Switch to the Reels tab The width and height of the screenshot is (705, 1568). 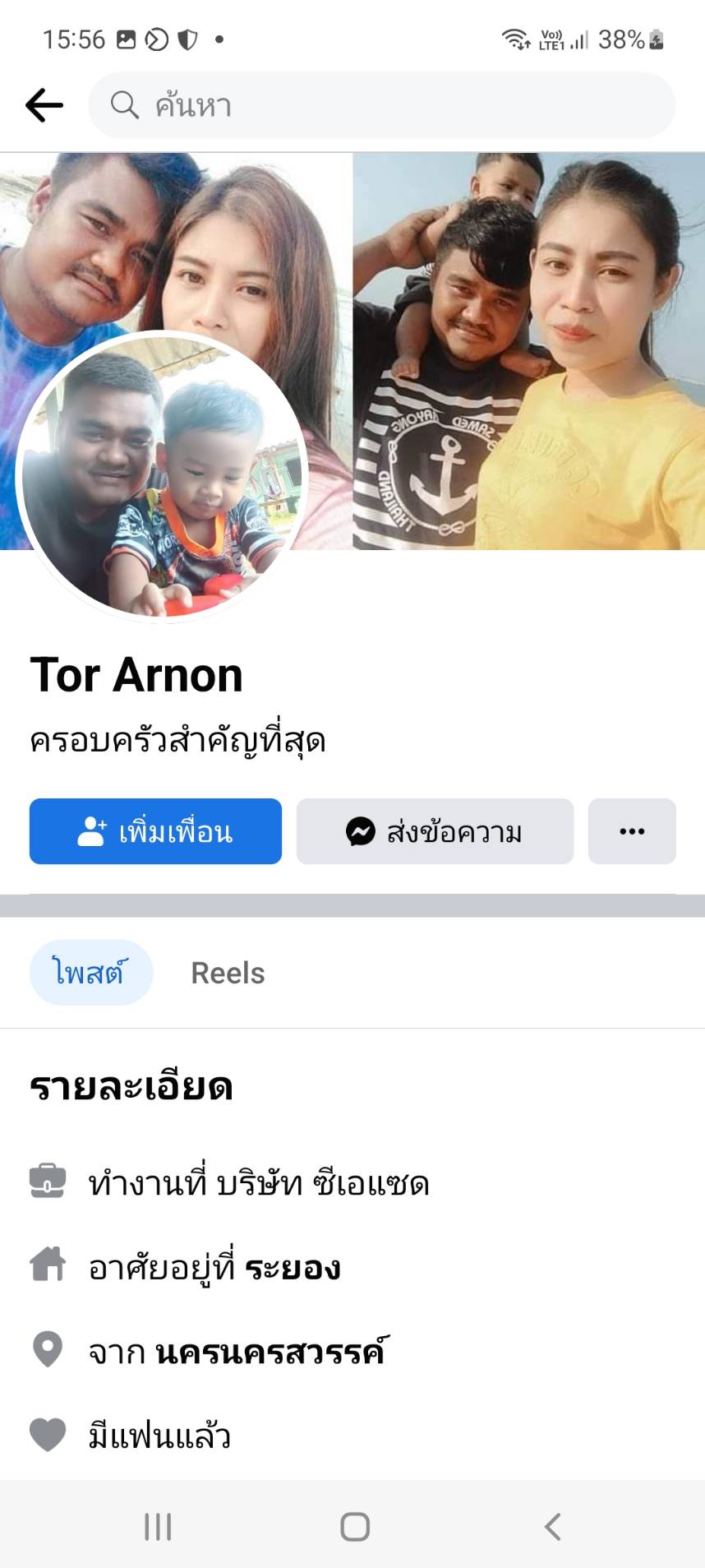click(228, 973)
